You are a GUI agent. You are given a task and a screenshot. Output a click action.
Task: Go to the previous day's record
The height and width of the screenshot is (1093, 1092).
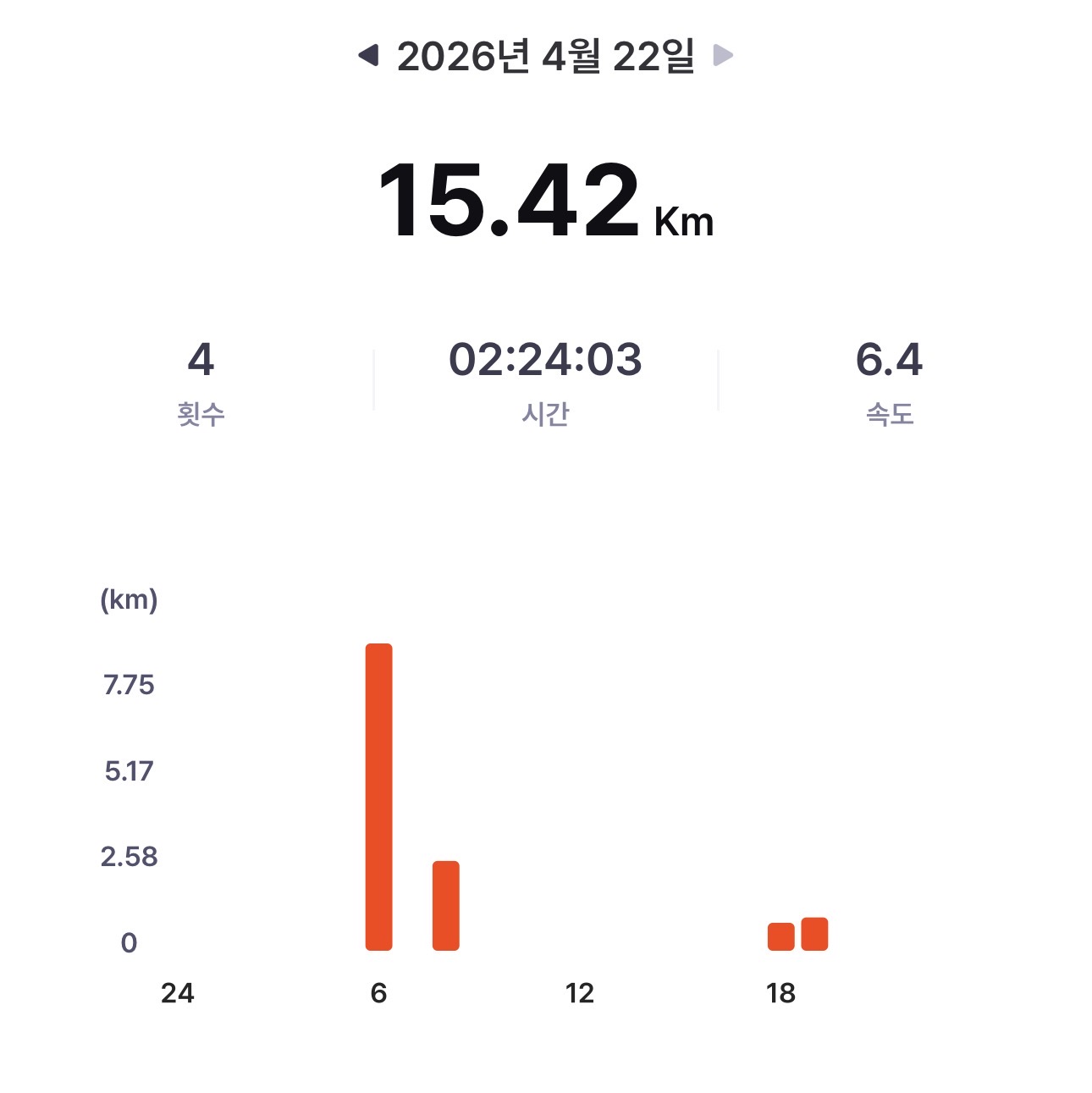point(368,56)
